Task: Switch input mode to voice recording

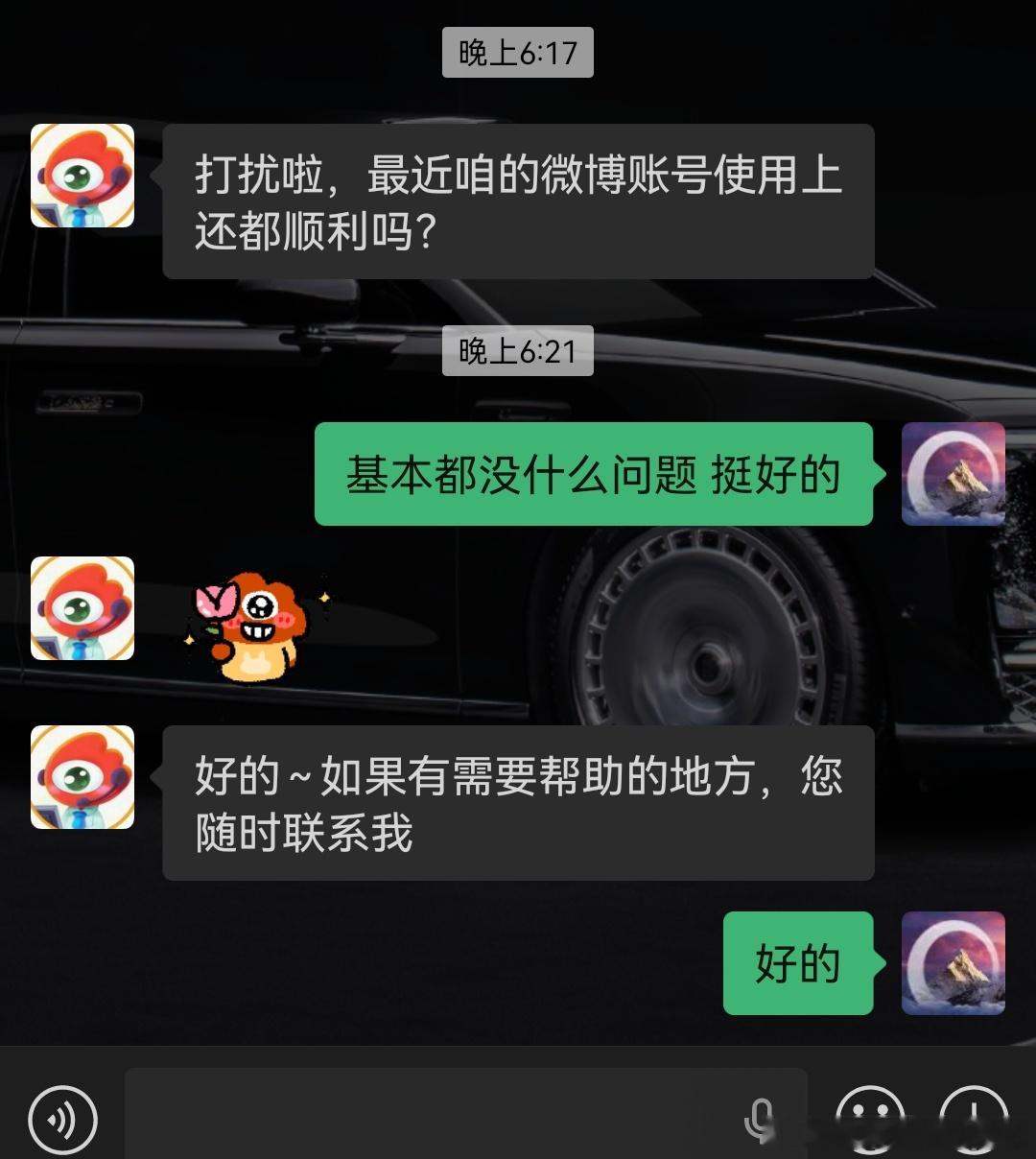Action: pyautogui.click(x=60, y=1121)
